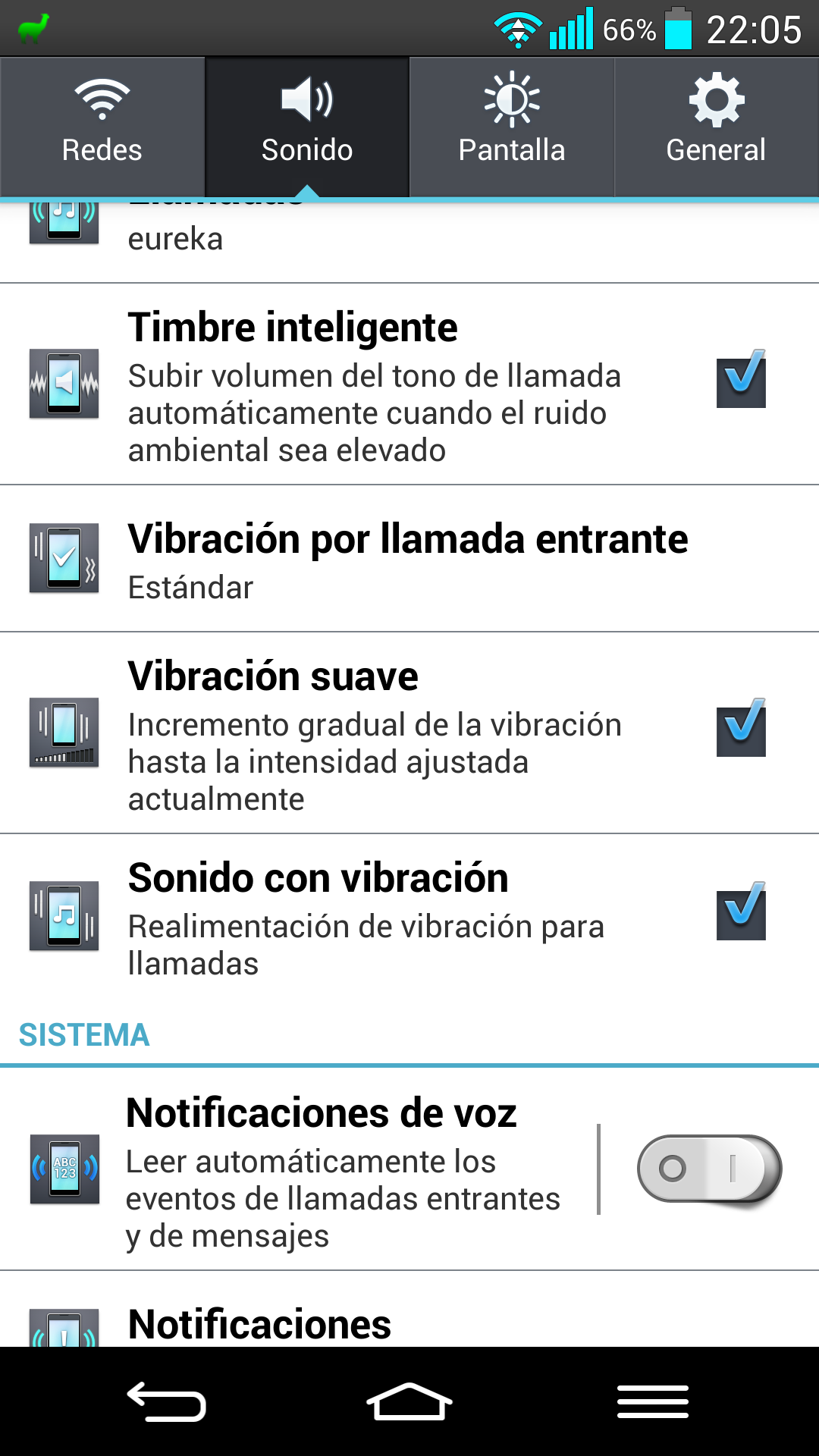This screenshot has height=1456, width=819.
Task: Toggle the Notificaciones de voz switch
Action: [709, 1169]
